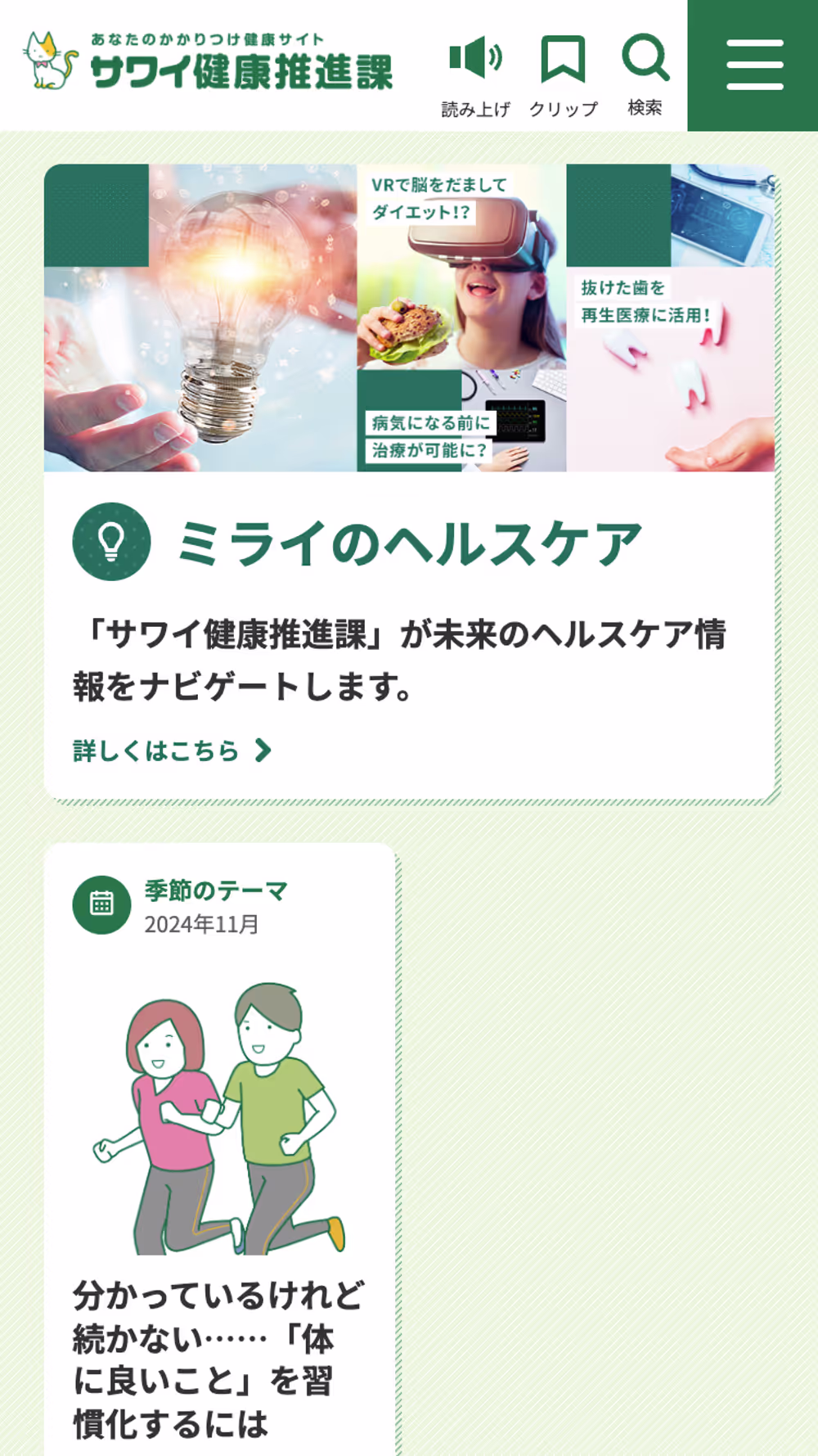This screenshot has width=818, height=1456.
Task: Open the hamburger menu
Action: (753, 65)
